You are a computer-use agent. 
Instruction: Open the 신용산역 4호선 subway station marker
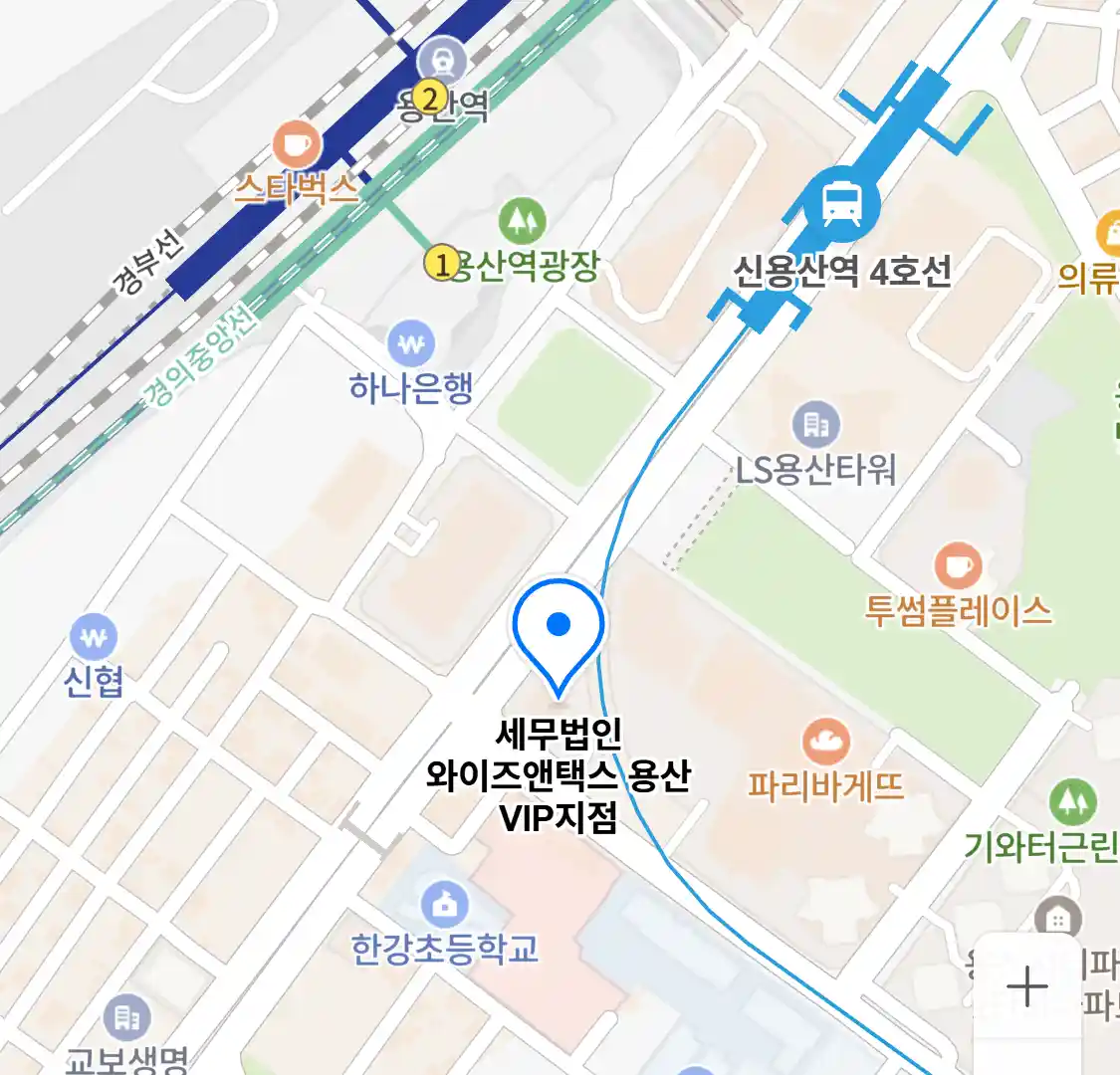point(843,206)
